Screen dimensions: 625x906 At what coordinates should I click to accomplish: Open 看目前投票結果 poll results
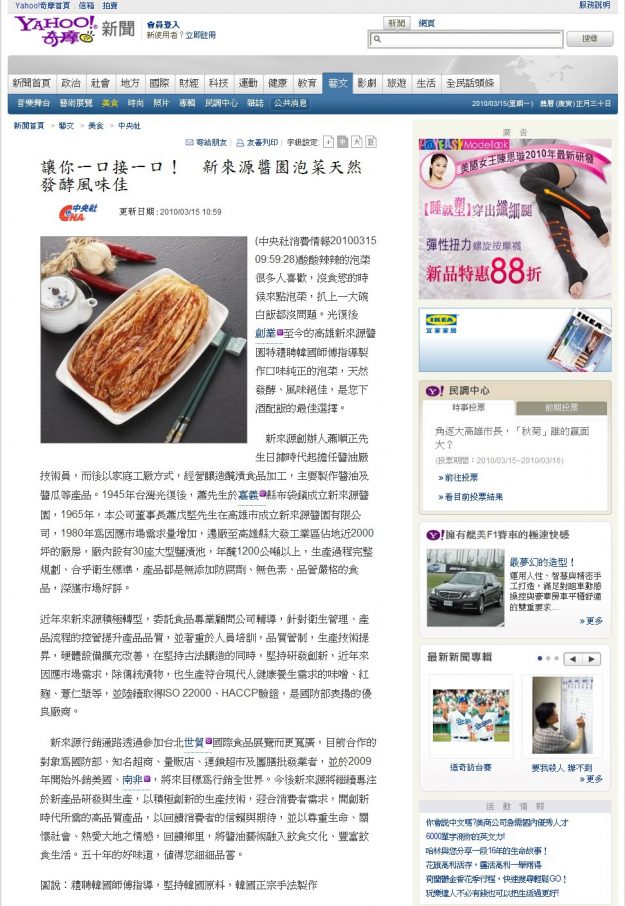coord(472,496)
